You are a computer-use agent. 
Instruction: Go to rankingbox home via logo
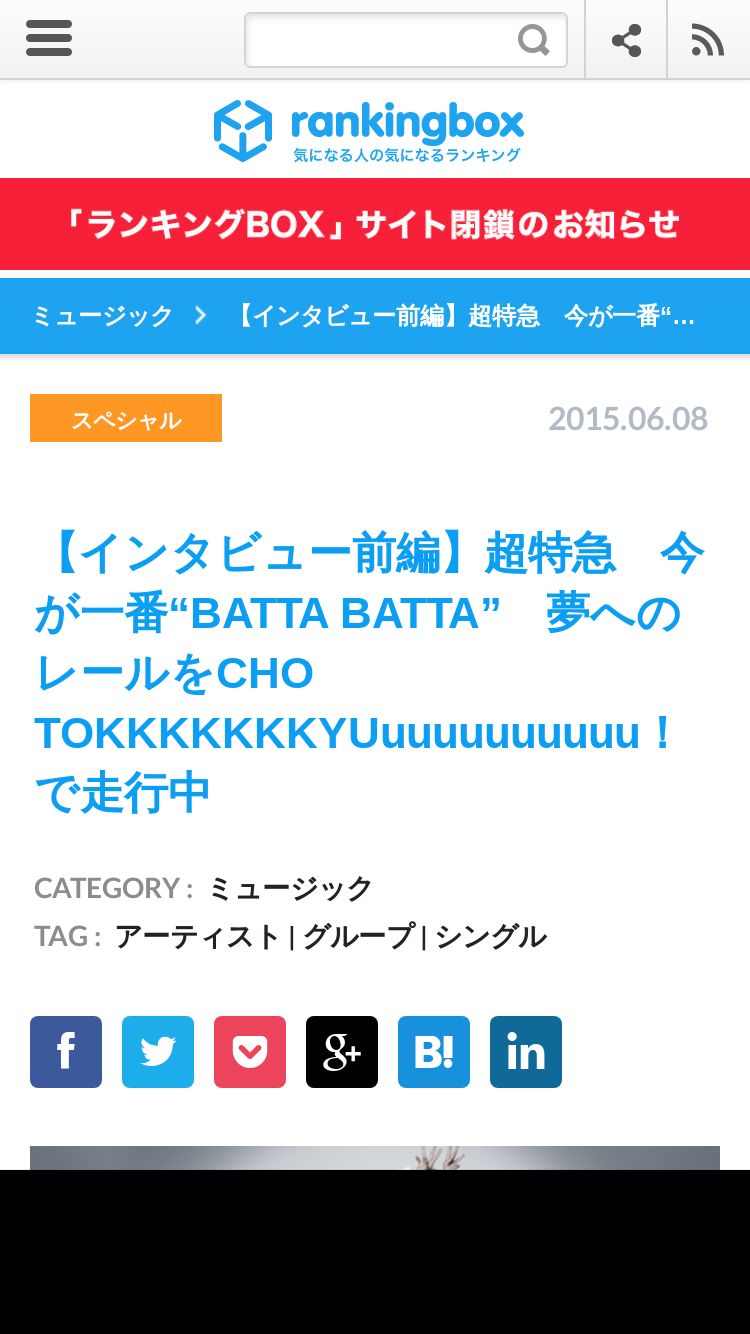coord(369,130)
